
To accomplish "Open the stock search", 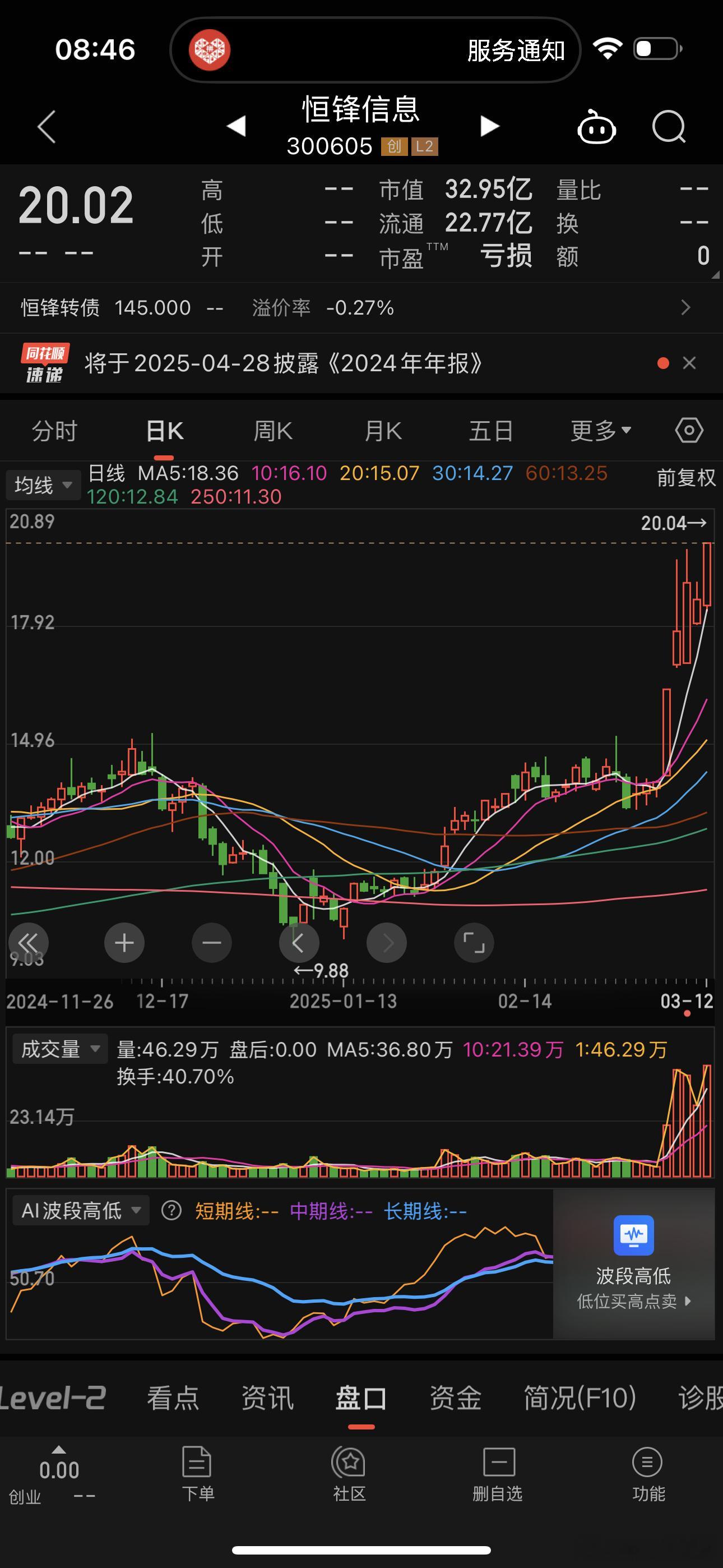I will pos(669,126).
